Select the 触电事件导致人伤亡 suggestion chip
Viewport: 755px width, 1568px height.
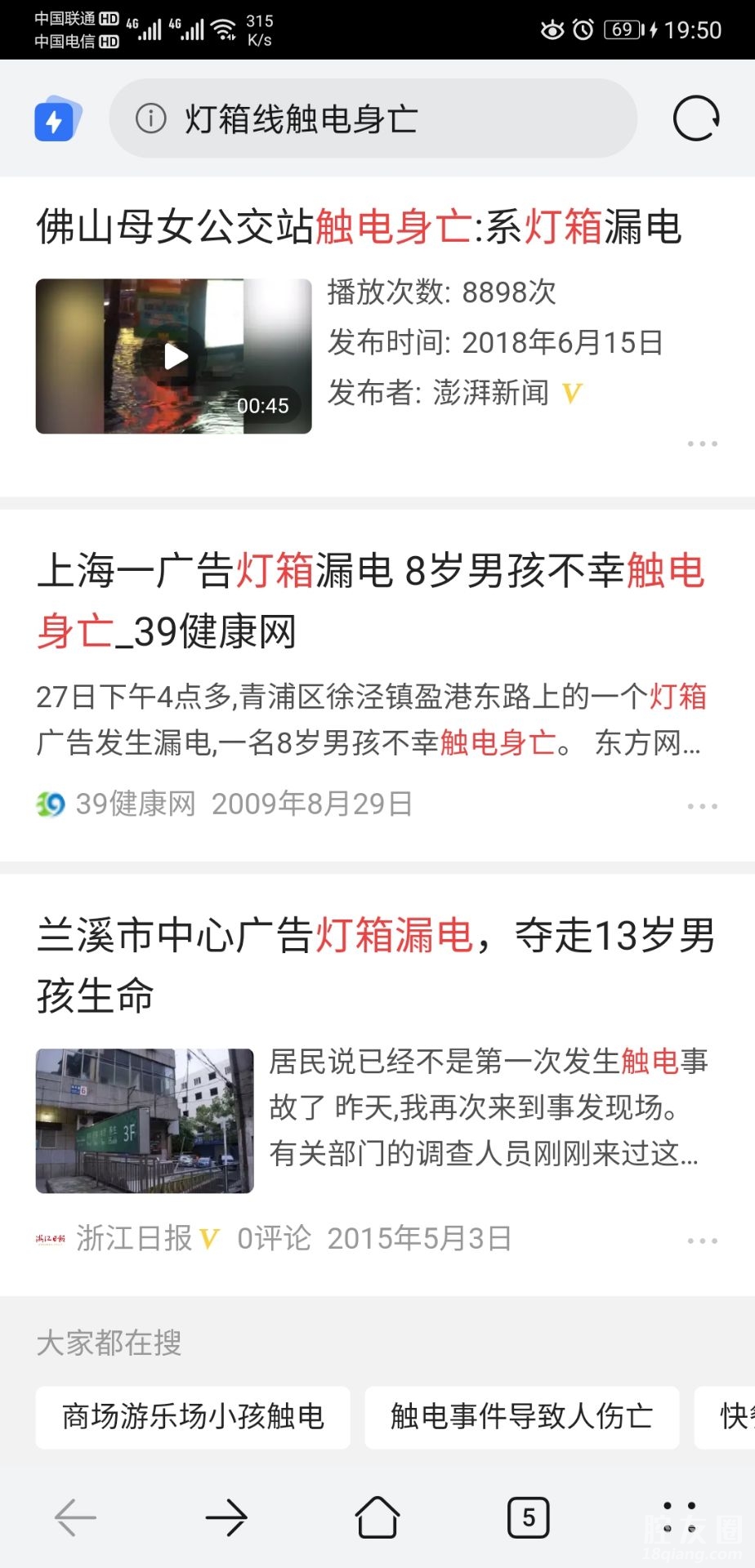[521, 1417]
